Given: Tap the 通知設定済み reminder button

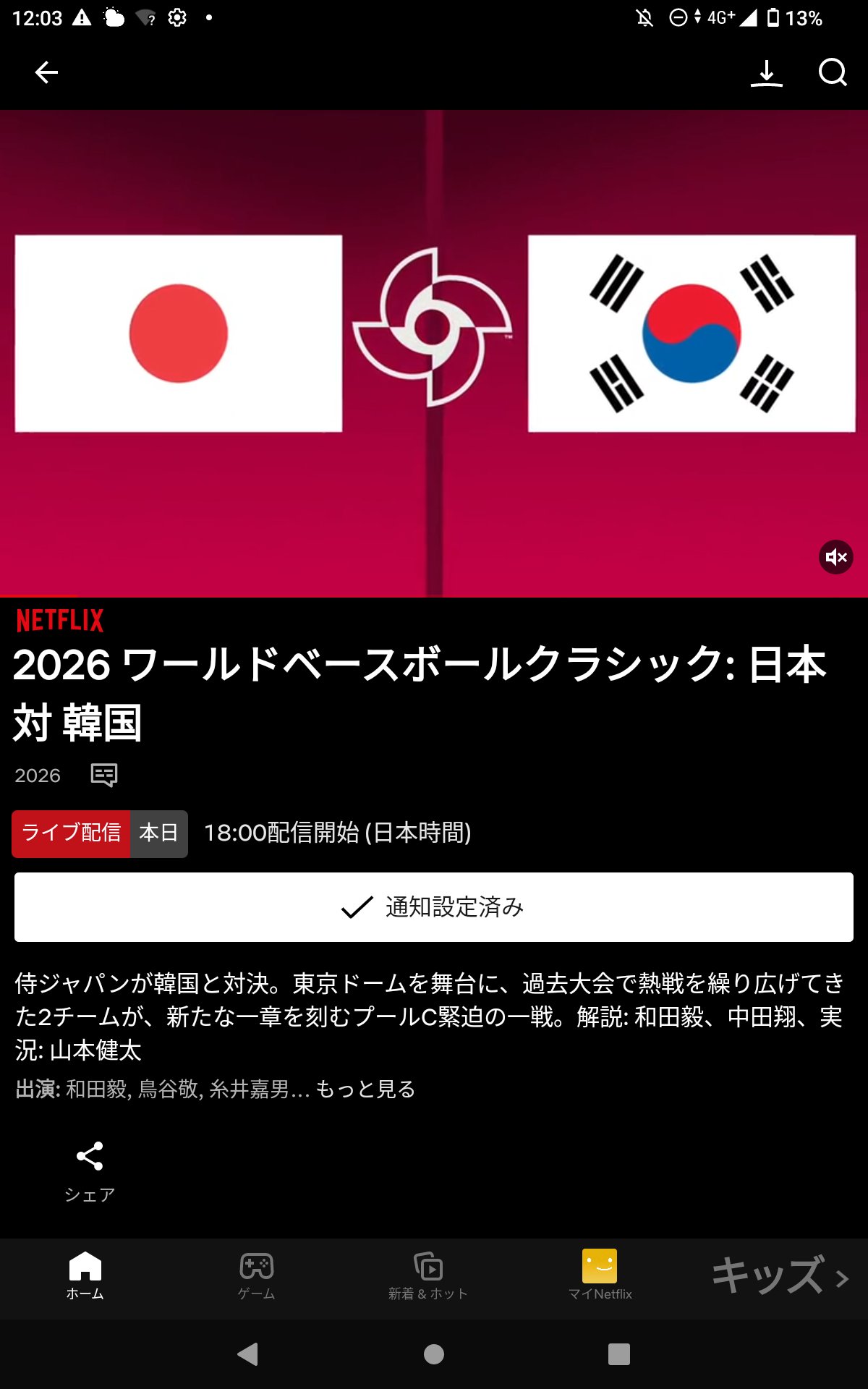Looking at the screenshot, I should [434, 906].
